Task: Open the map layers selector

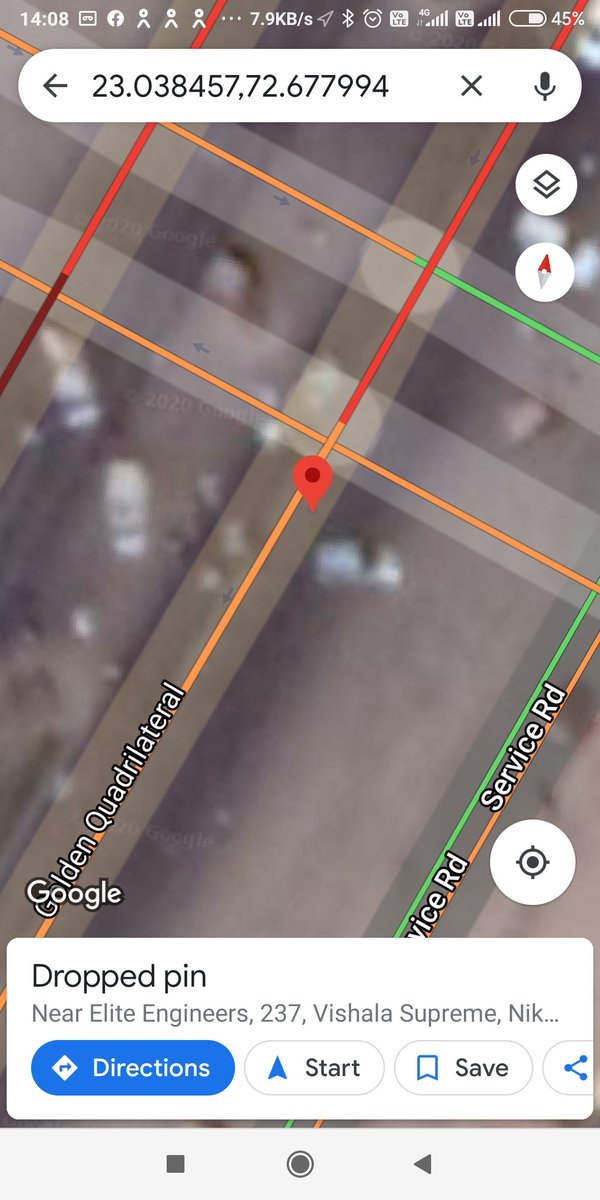Action: pos(546,185)
